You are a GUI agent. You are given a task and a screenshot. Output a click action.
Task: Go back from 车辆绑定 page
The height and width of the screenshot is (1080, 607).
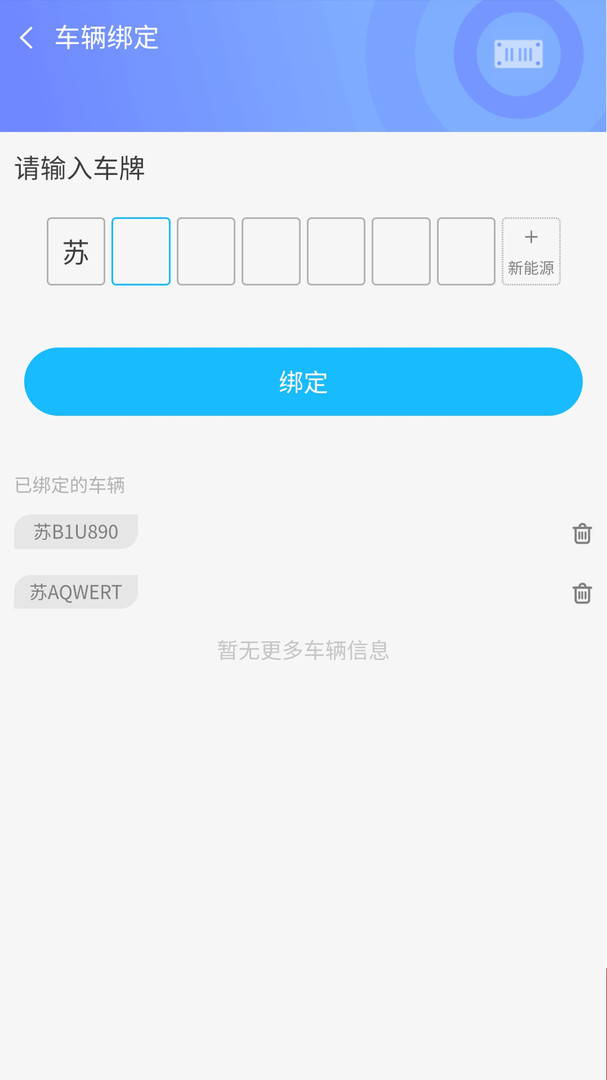26,38
